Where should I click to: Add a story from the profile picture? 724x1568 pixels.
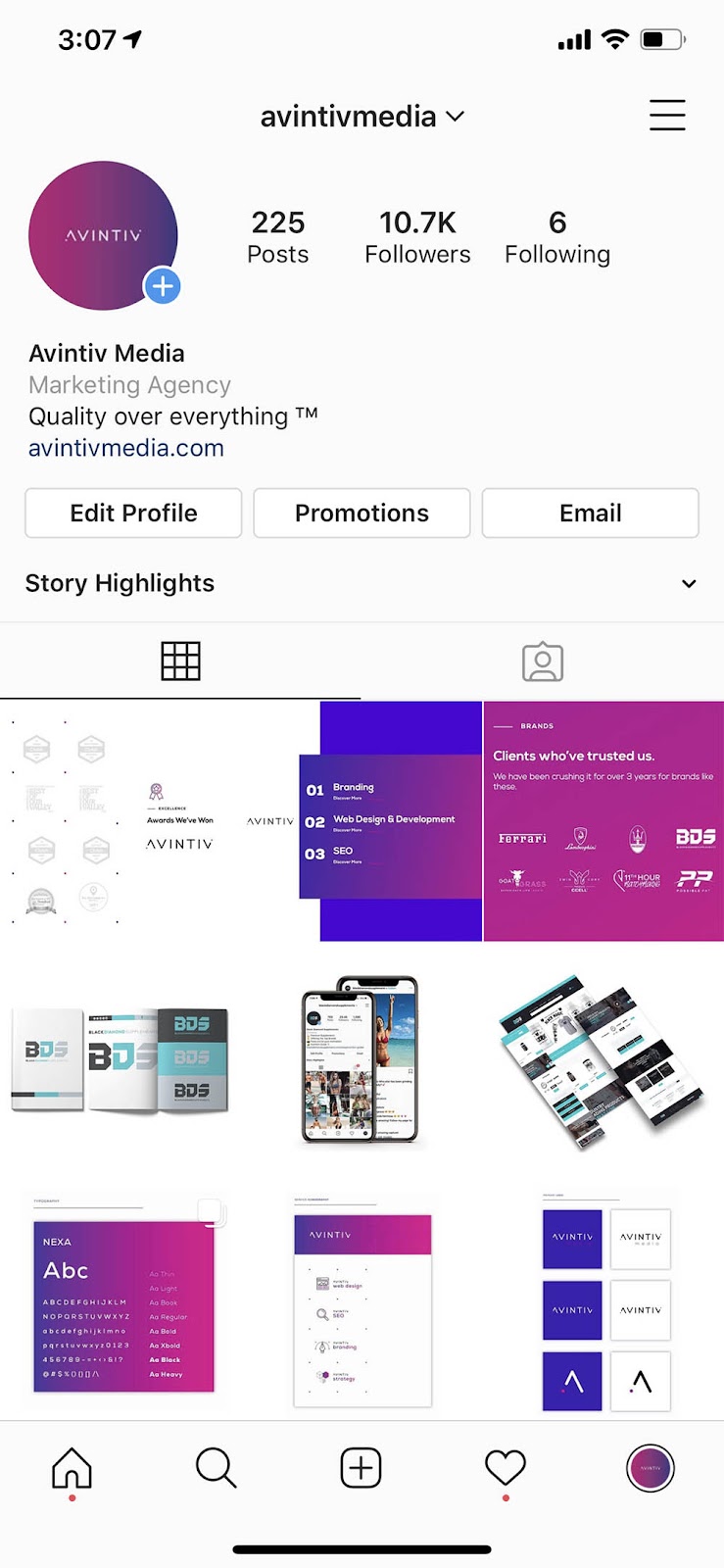pyautogui.click(x=163, y=286)
